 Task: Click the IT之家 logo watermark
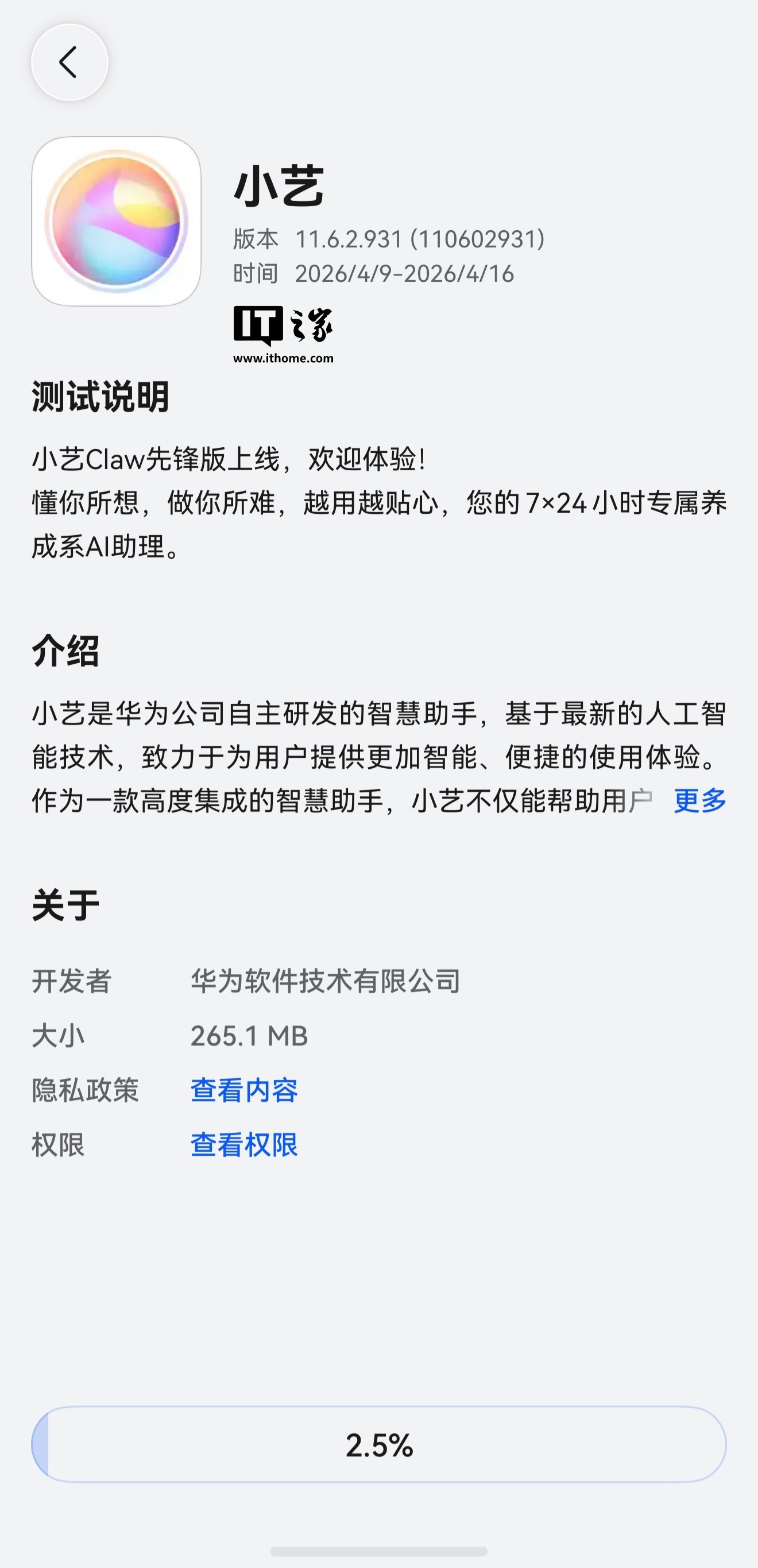(x=284, y=326)
